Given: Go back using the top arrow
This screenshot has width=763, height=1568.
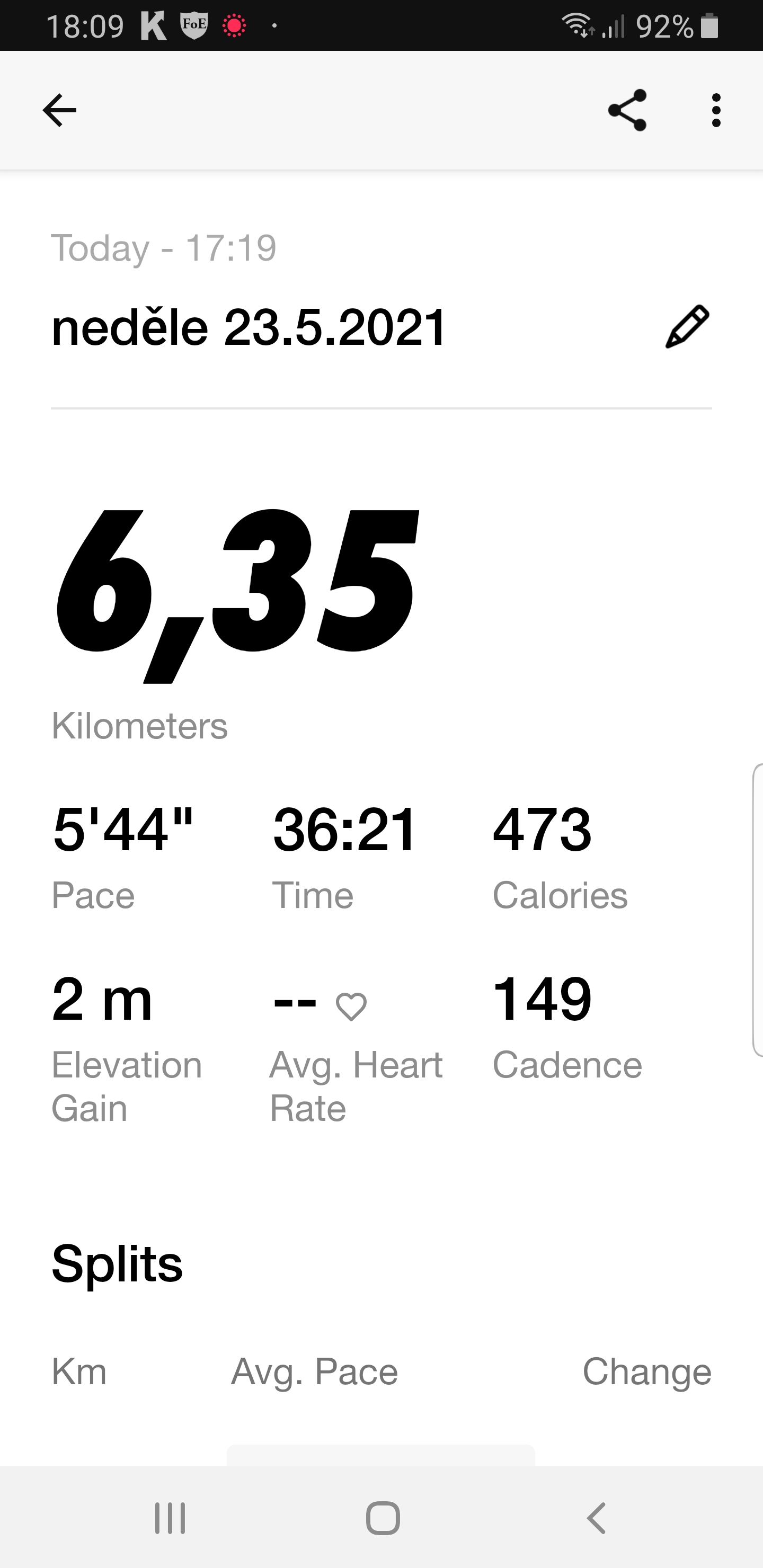Looking at the screenshot, I should (x=59, y=110).
